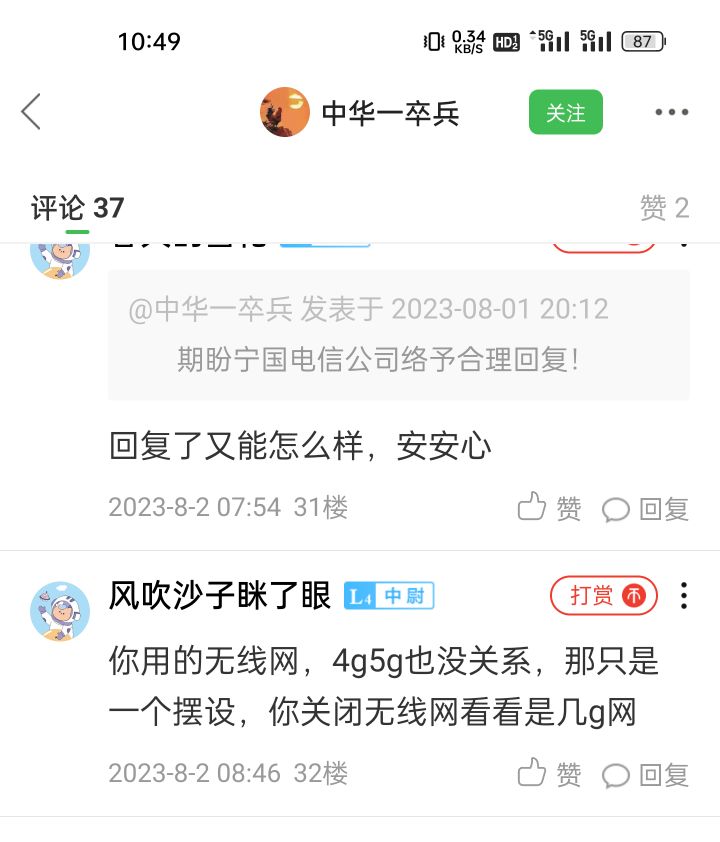The image size is (720, 842).
Task: Go back using the top-left arrow
Action: coord(32,112)
